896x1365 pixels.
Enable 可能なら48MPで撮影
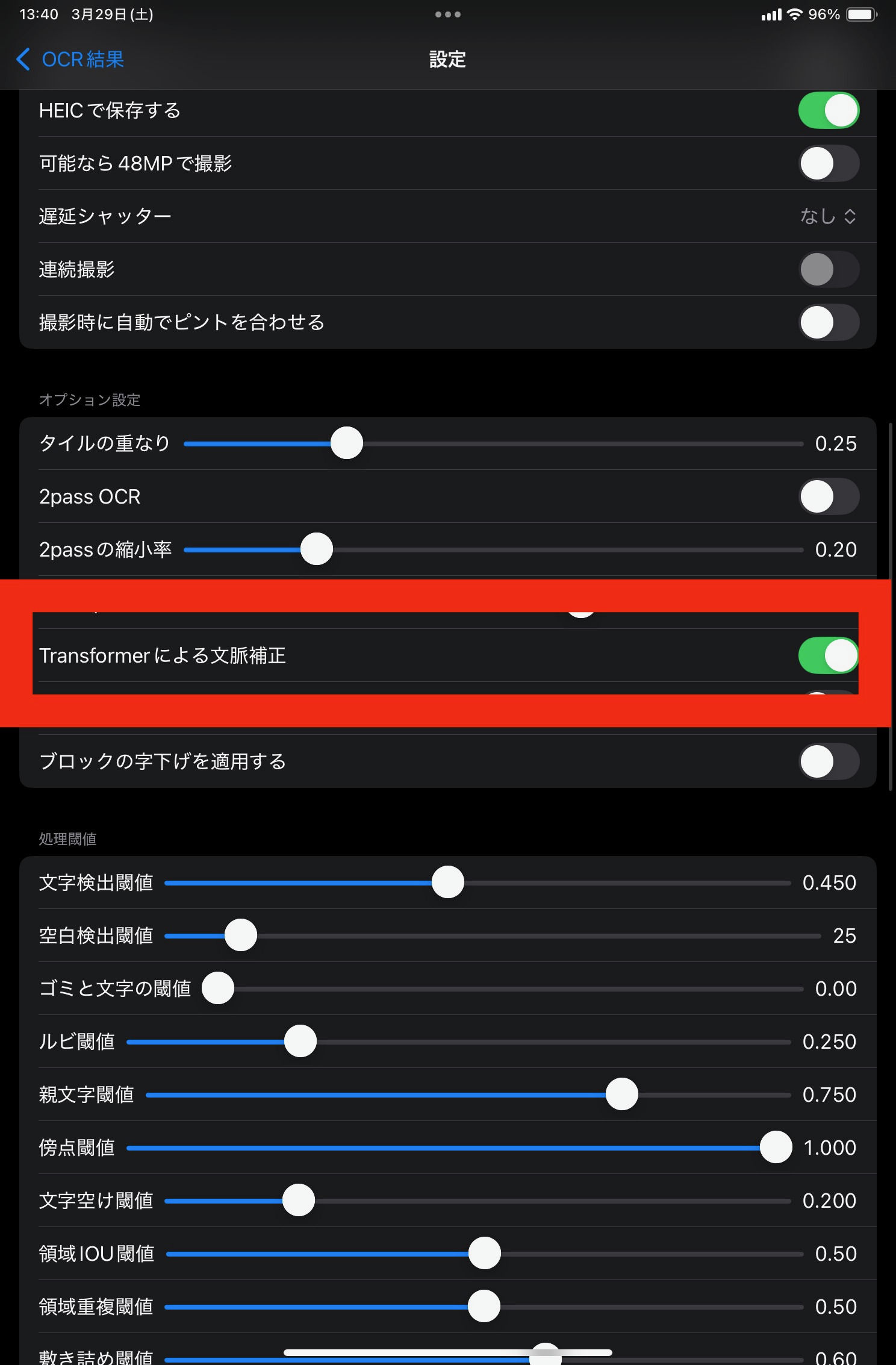[x=828, y=163]
